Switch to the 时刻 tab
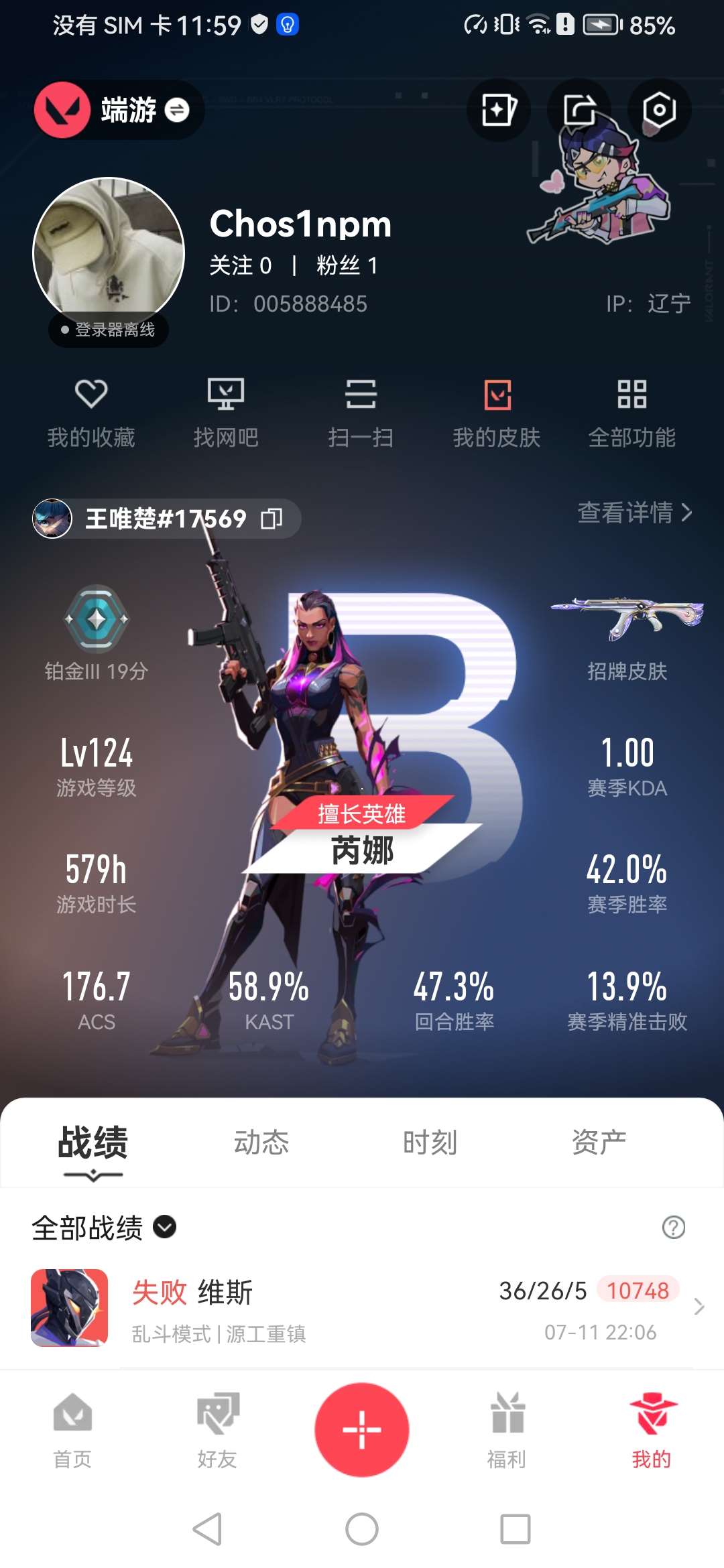The image size is (724, 1568). (430, 1142)
